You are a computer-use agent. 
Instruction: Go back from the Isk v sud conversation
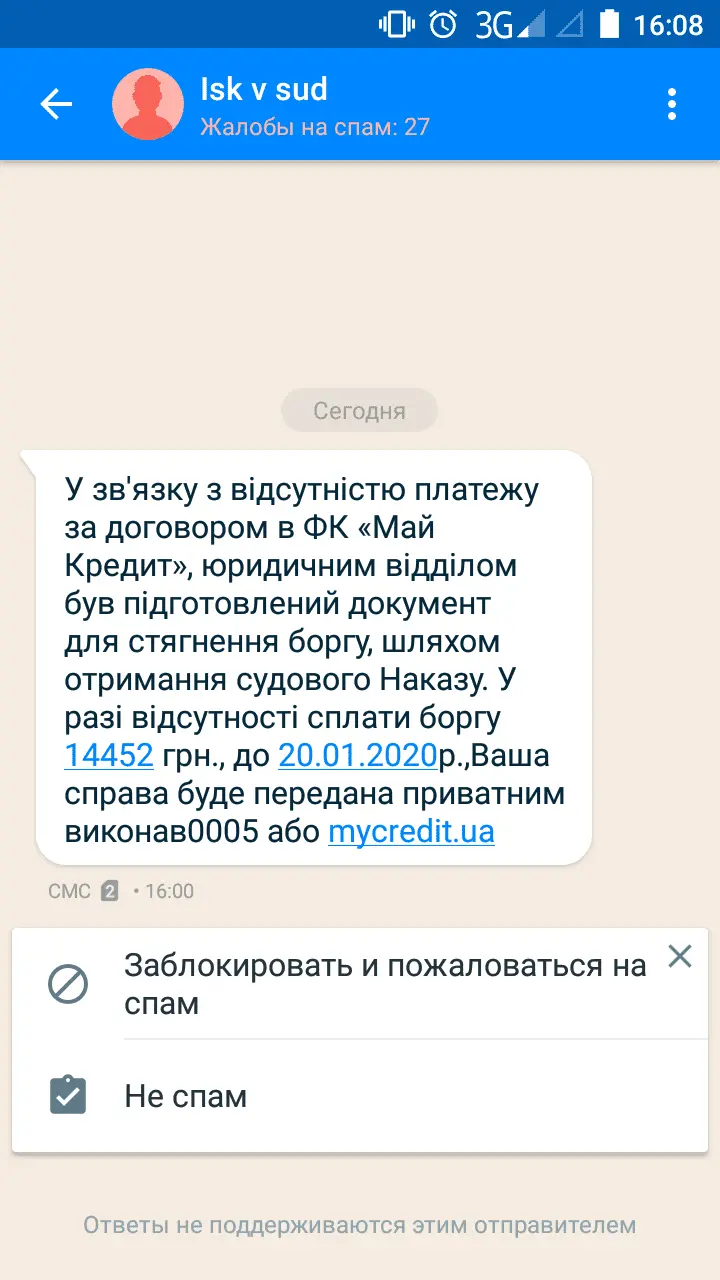point(56,104)
